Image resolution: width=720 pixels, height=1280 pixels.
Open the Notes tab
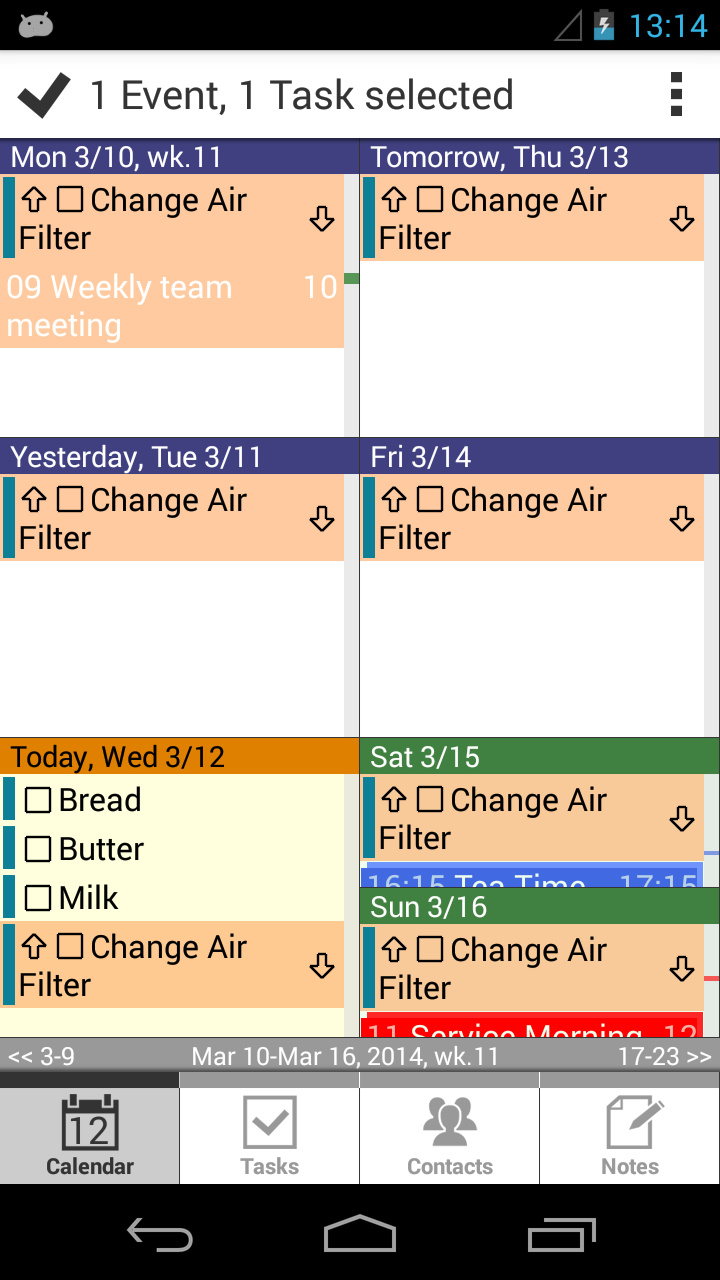tap(630, 1136)
